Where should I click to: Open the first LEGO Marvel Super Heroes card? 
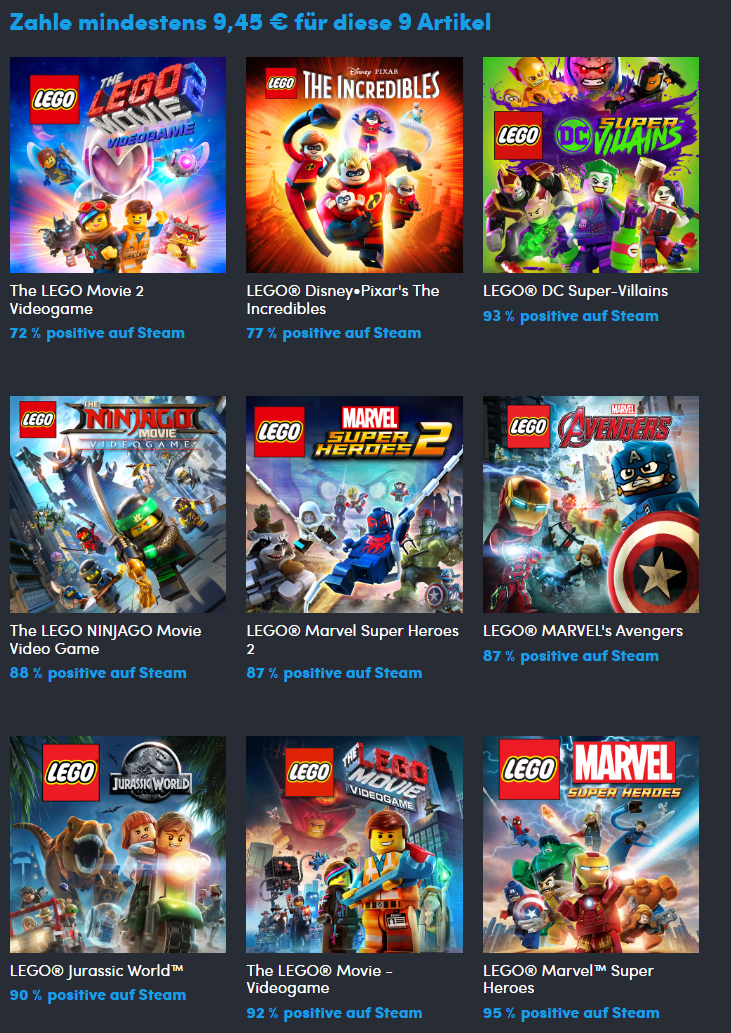tap(590, 844)
